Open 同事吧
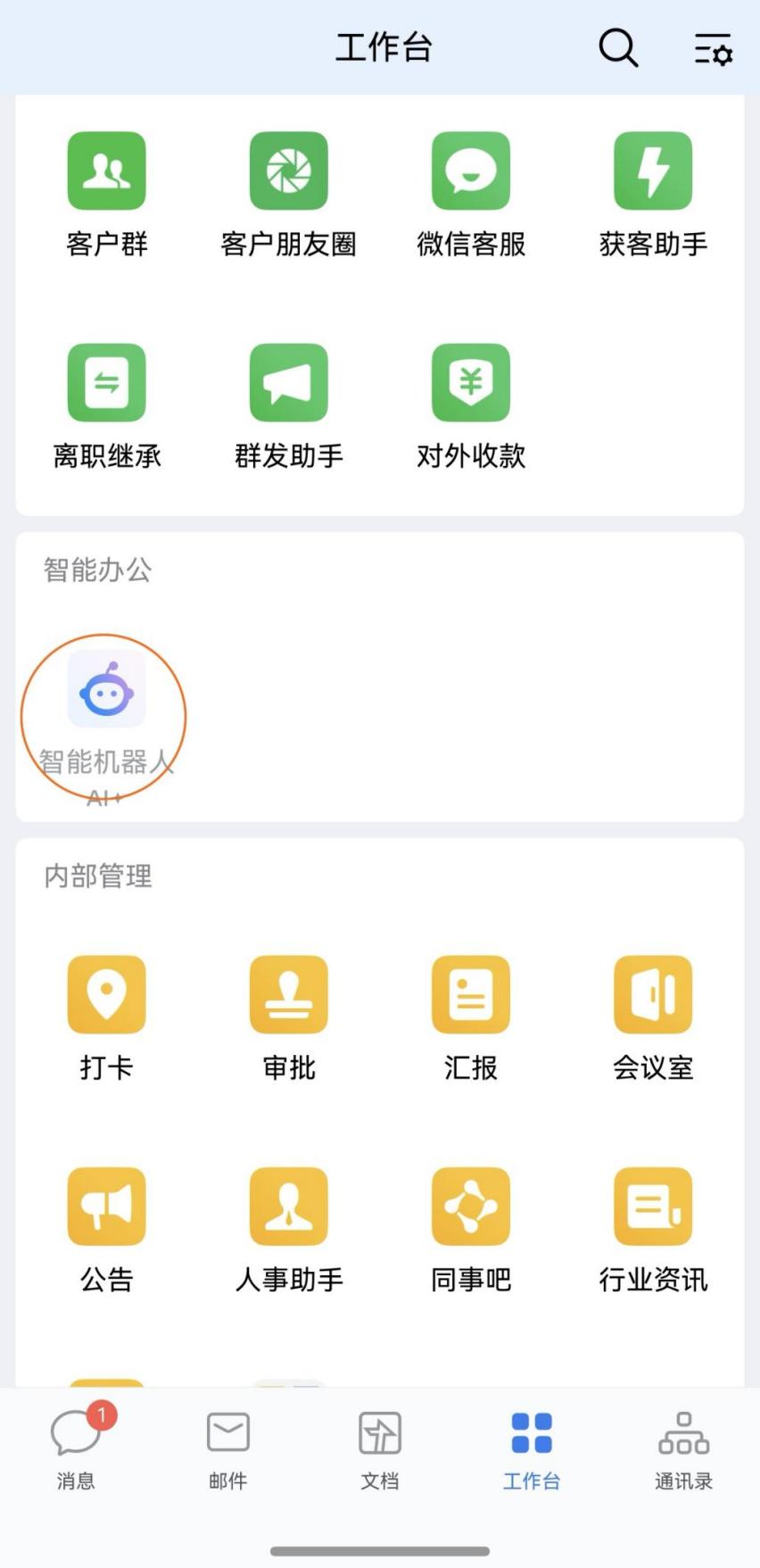This screenshot has height=1568, width=760. [471, 1207]
